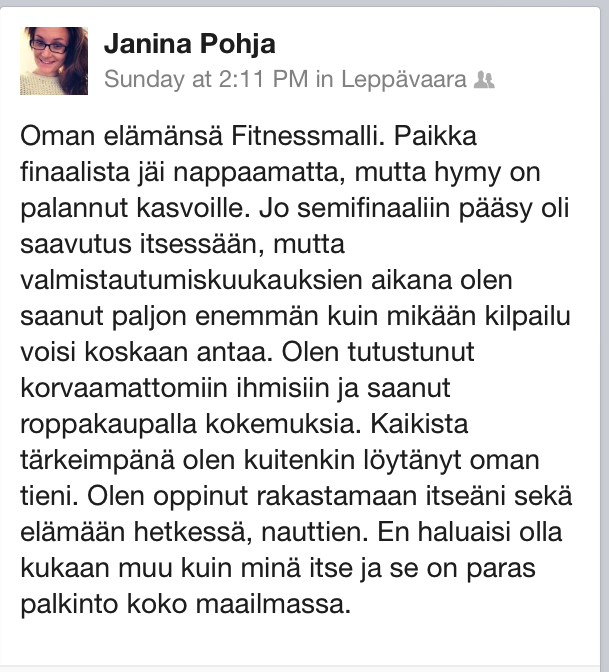609x672 pixels.
Task: Open the Janina Pohja name link
Action: tap(190, 45)
